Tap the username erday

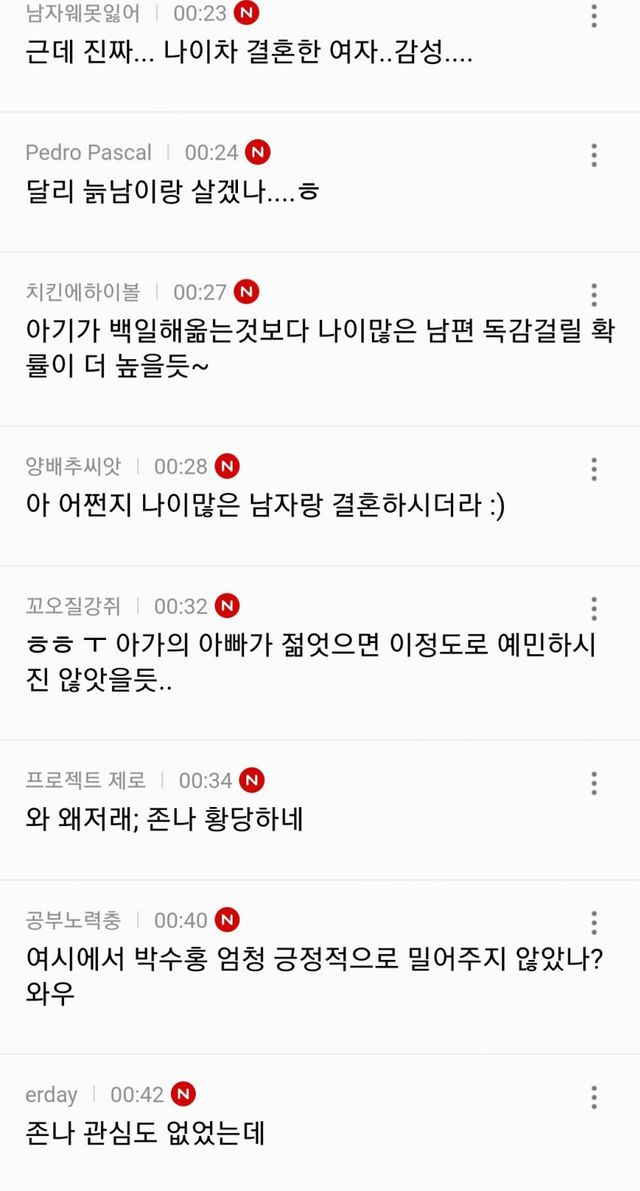pos(51,1094)
